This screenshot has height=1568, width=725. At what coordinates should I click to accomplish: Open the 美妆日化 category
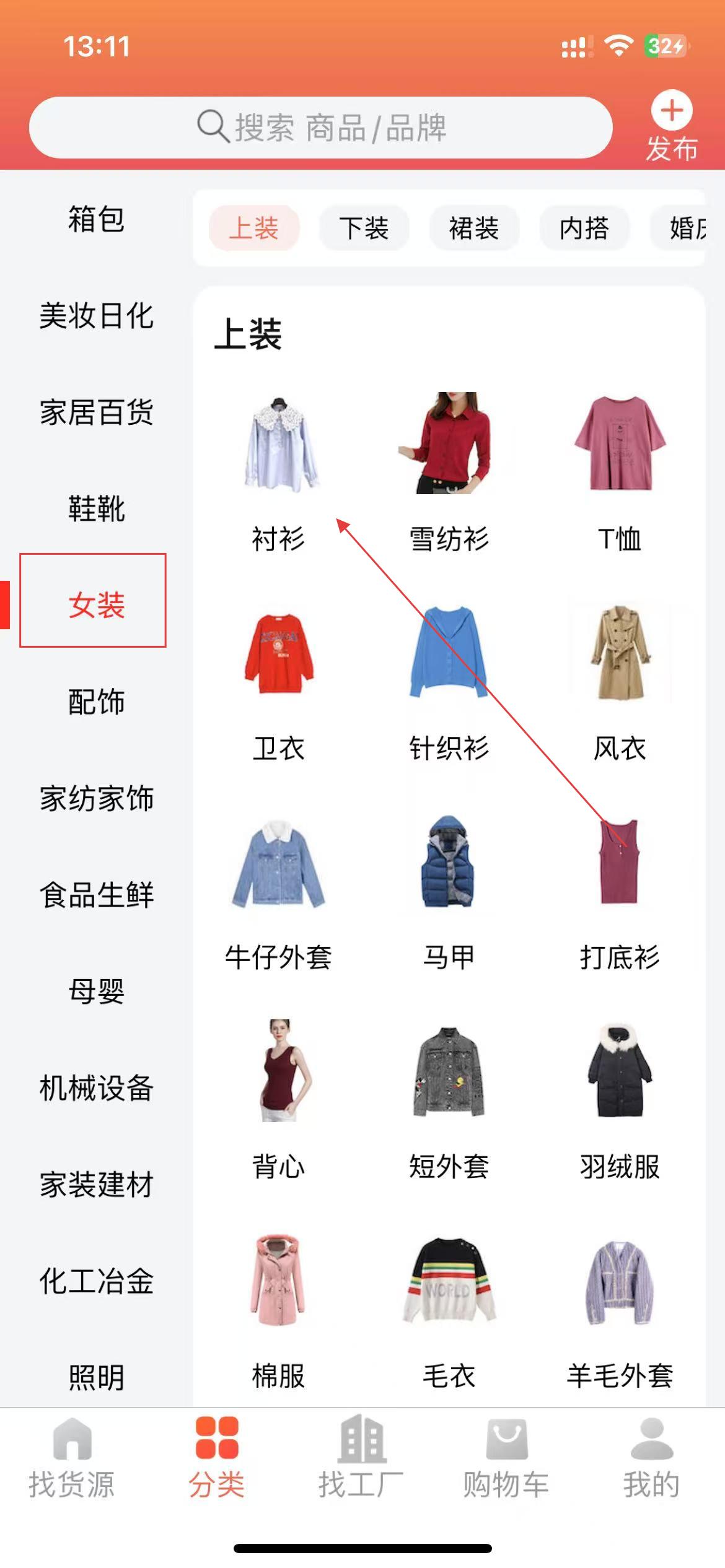coord(96,316)
